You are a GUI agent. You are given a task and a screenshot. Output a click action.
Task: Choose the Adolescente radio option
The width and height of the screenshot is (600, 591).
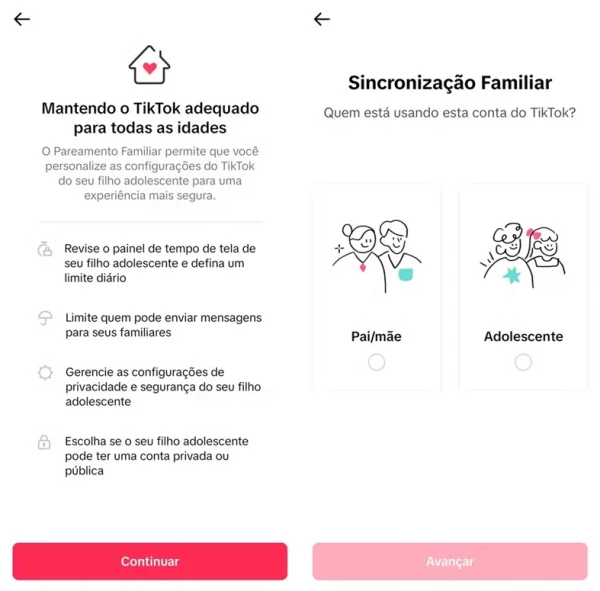click(523, 362)
